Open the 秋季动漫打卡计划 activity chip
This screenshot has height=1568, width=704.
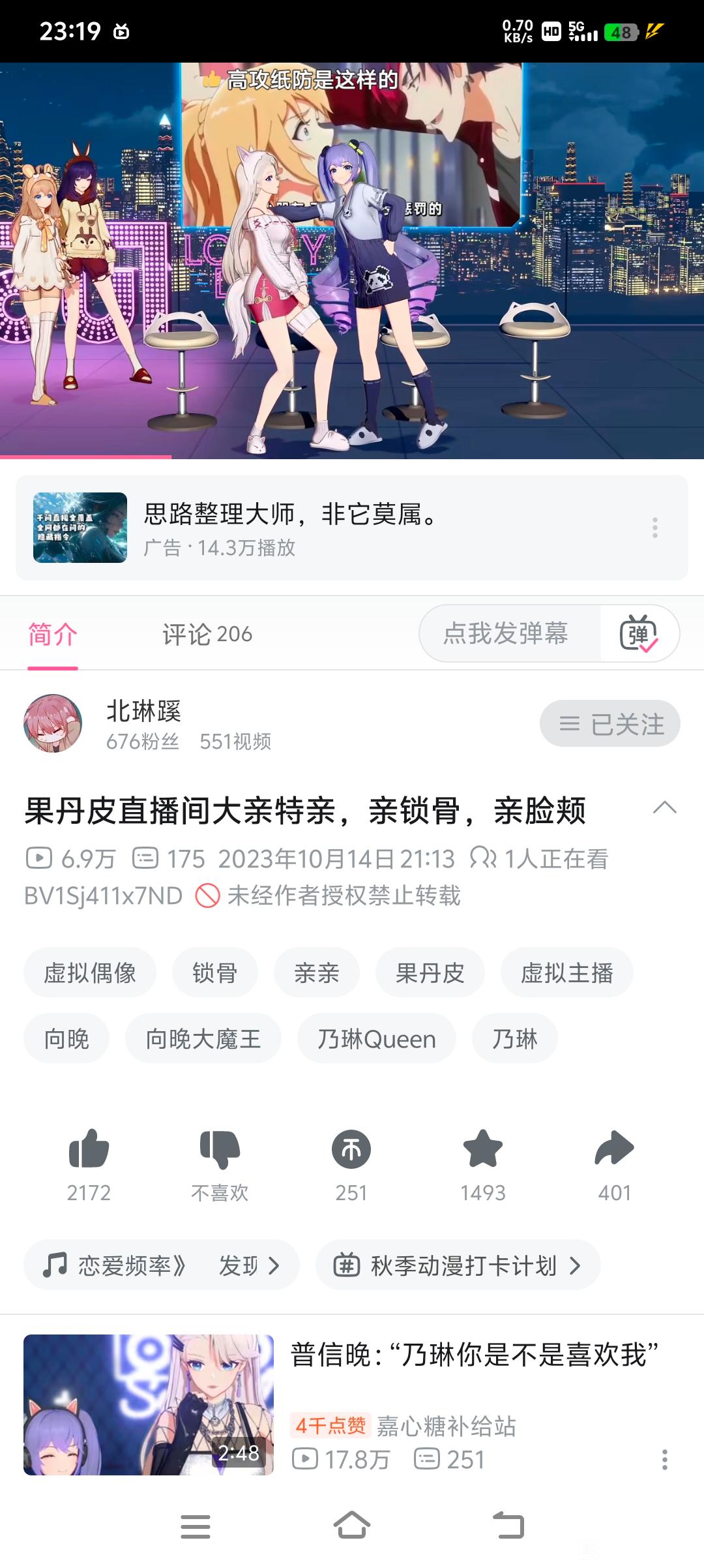pyautogui.click(x=458, y=1266)
